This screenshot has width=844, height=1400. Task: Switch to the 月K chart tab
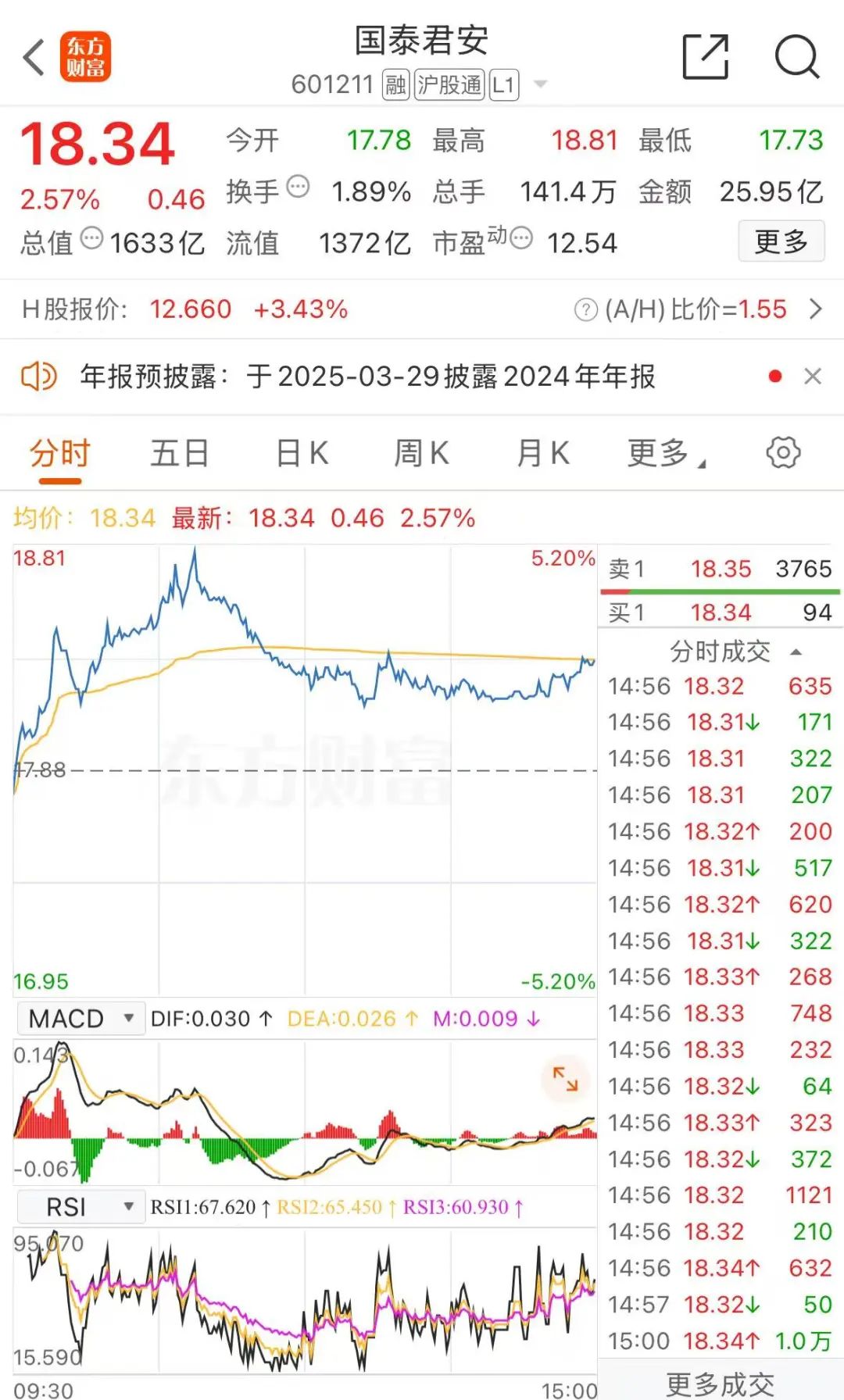(542, 453)
